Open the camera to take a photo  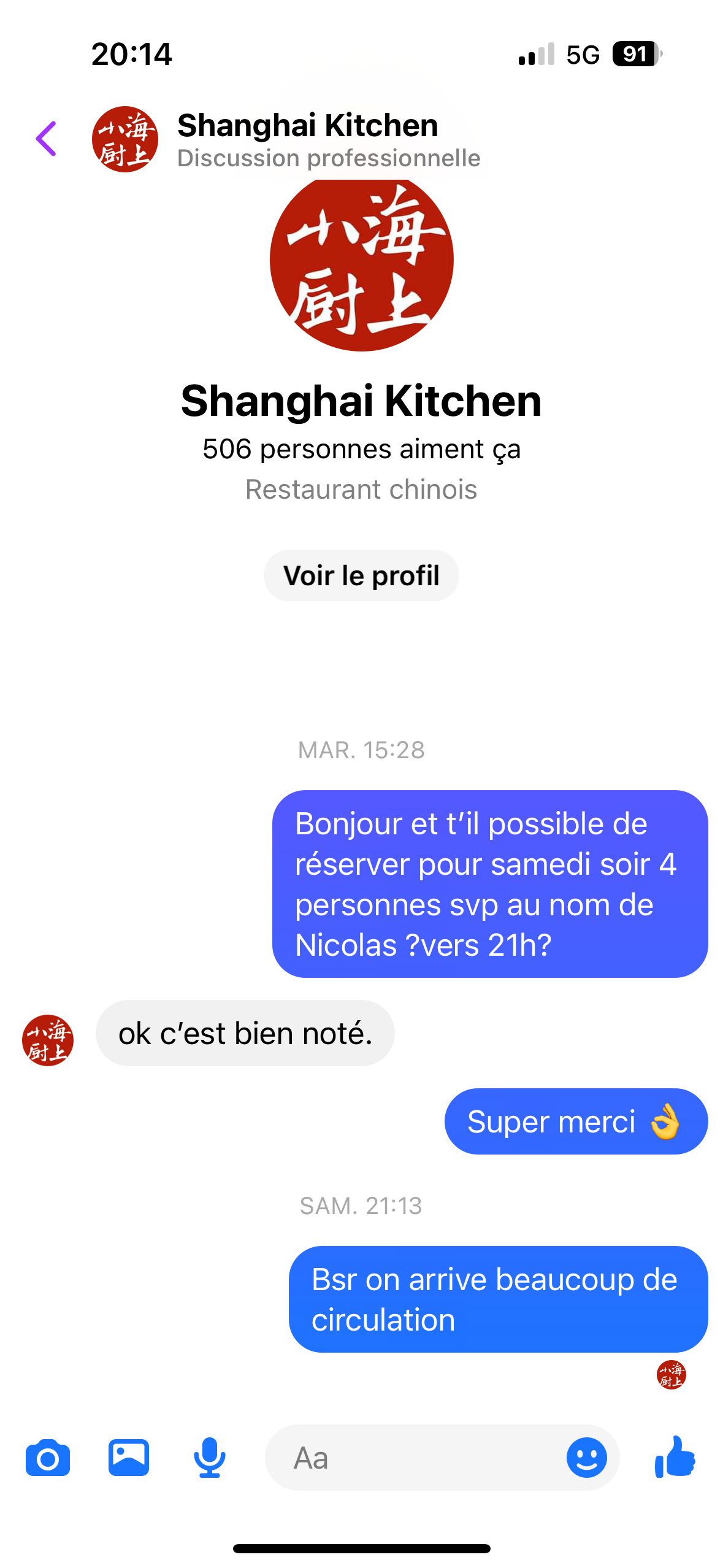pyautogui.click(x=48, y=1458)
